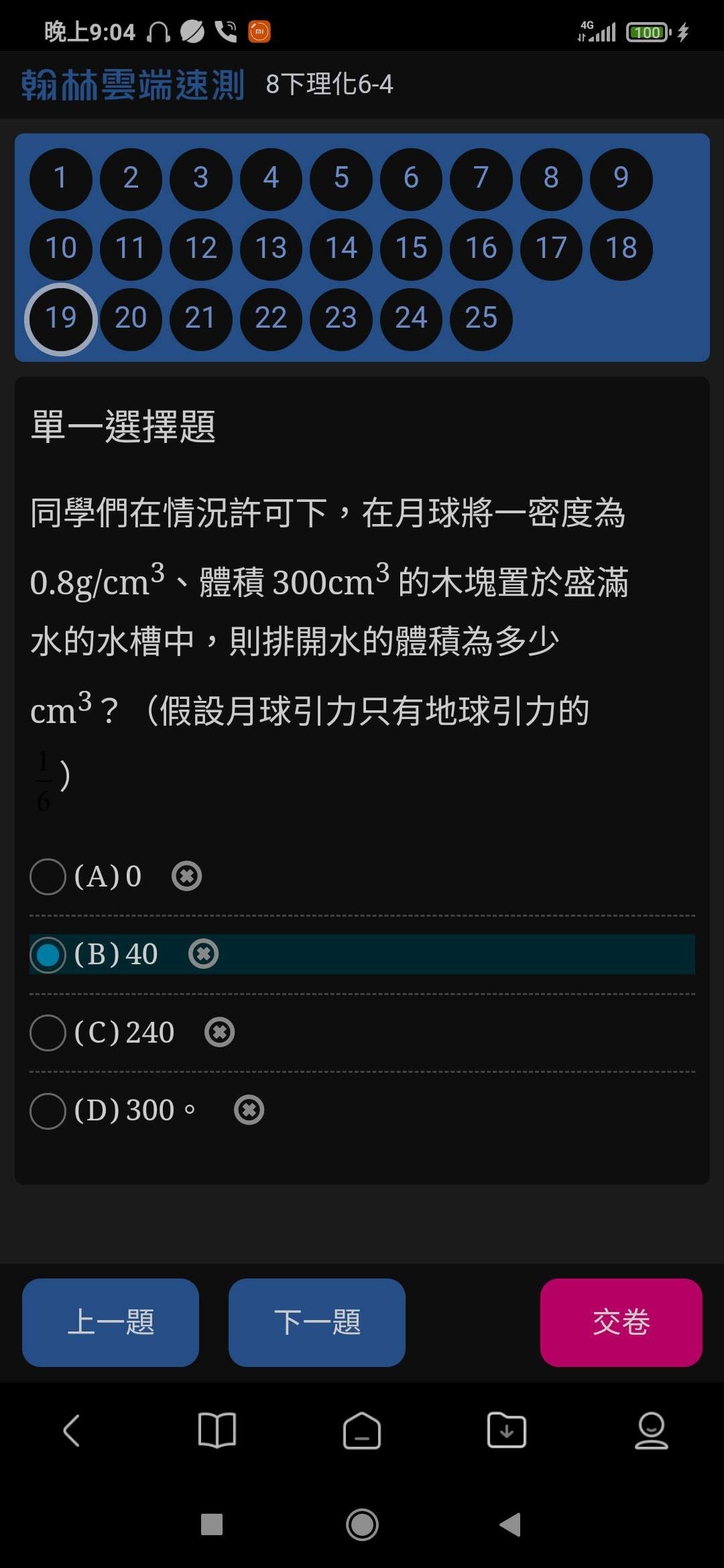
Task: Submit the test with 交卷
Action: pyautogui.click(x=621, y=1322)
